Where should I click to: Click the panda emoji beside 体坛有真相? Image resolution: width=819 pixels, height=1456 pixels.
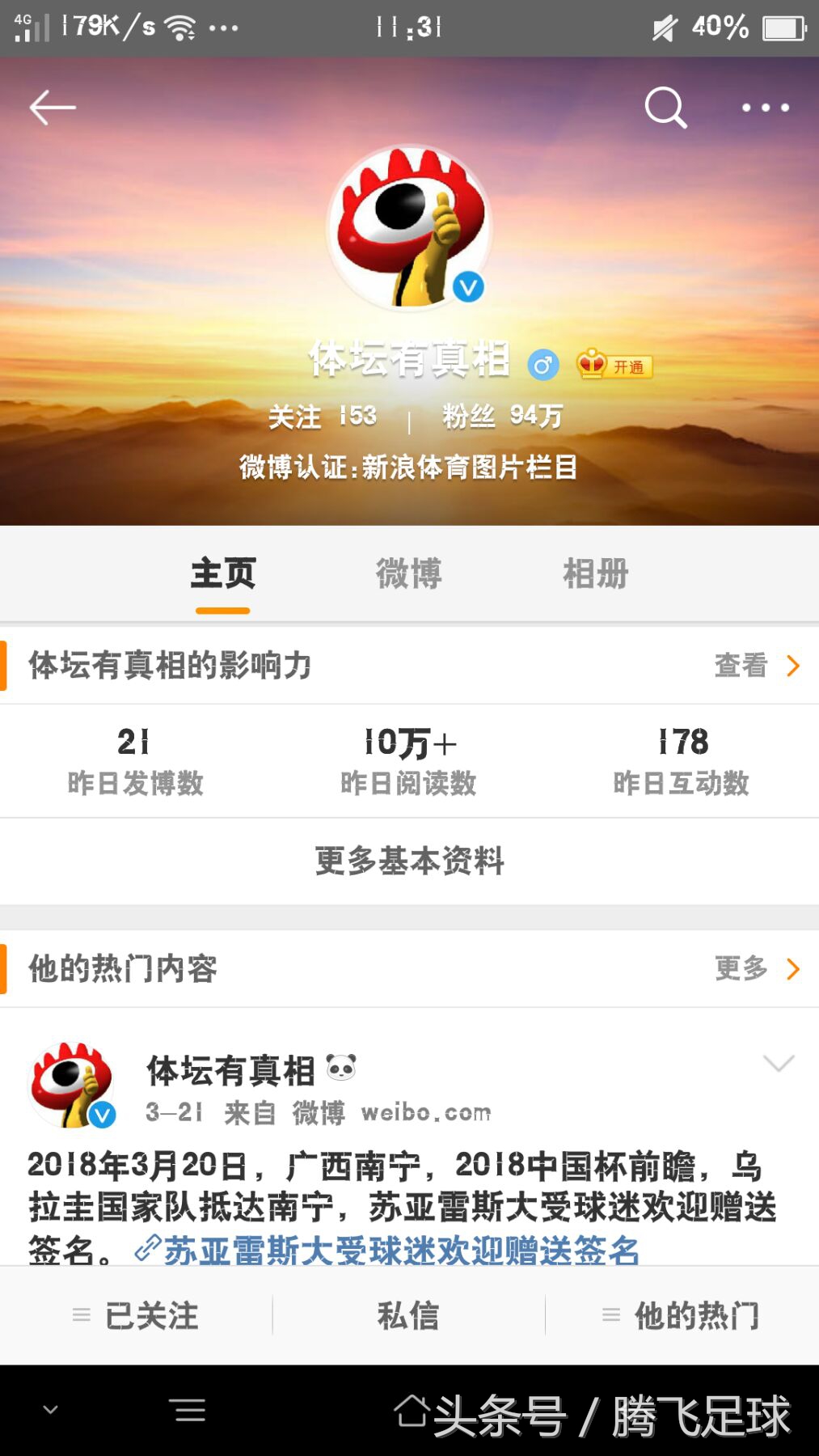tap(343, 1069)
